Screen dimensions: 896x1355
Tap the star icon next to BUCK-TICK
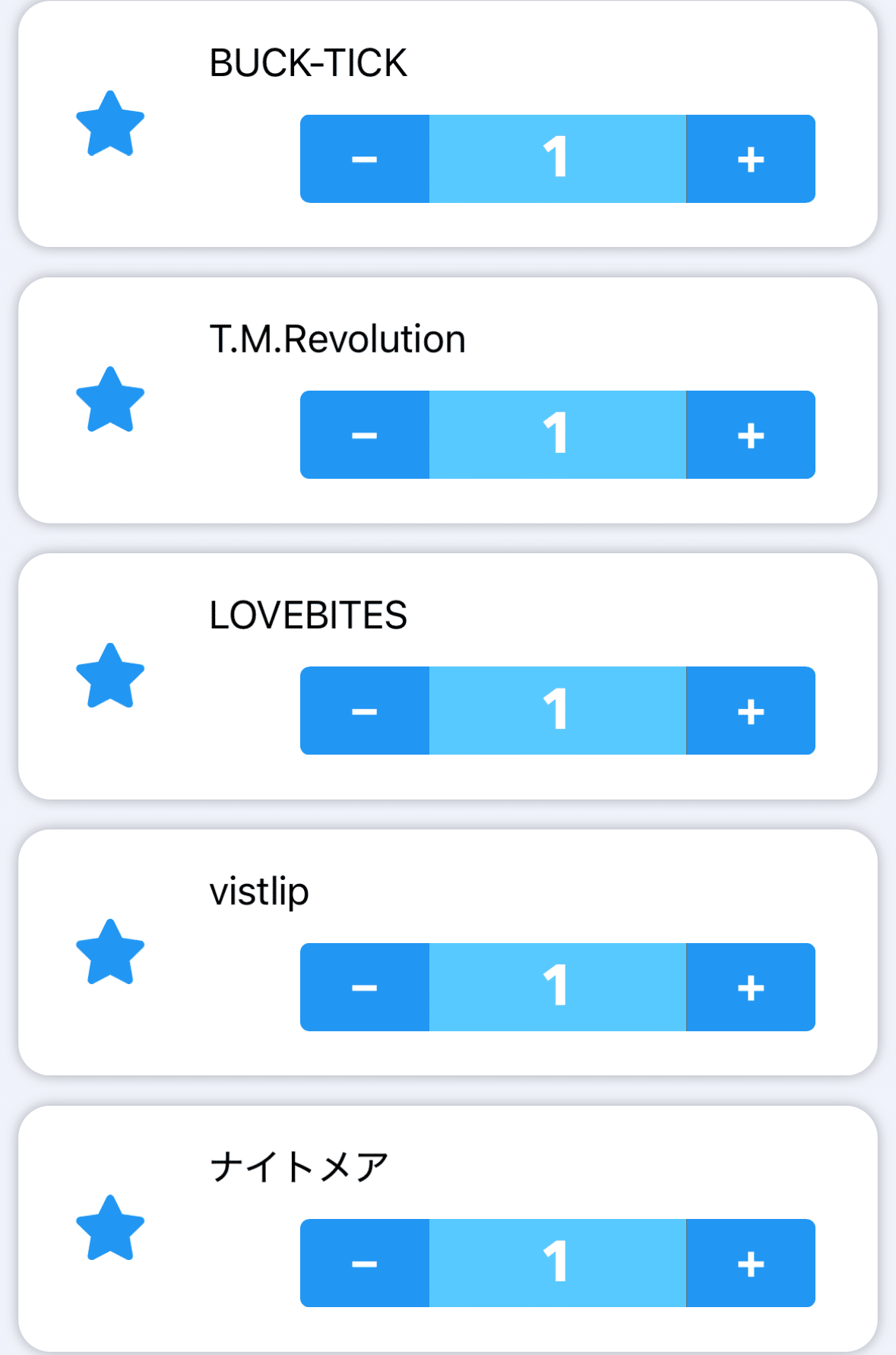(110, 125)
